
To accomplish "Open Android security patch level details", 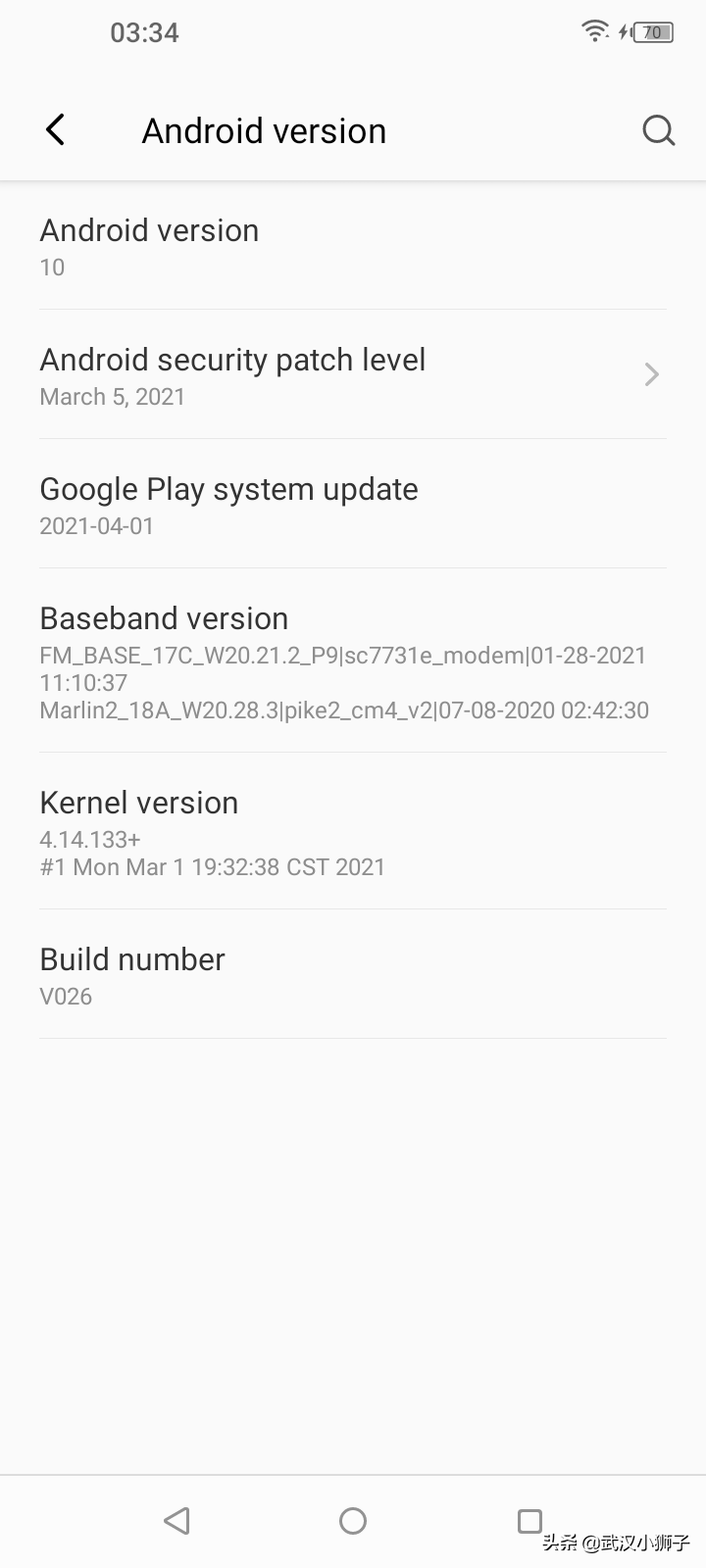I will (x=353, y=375).
